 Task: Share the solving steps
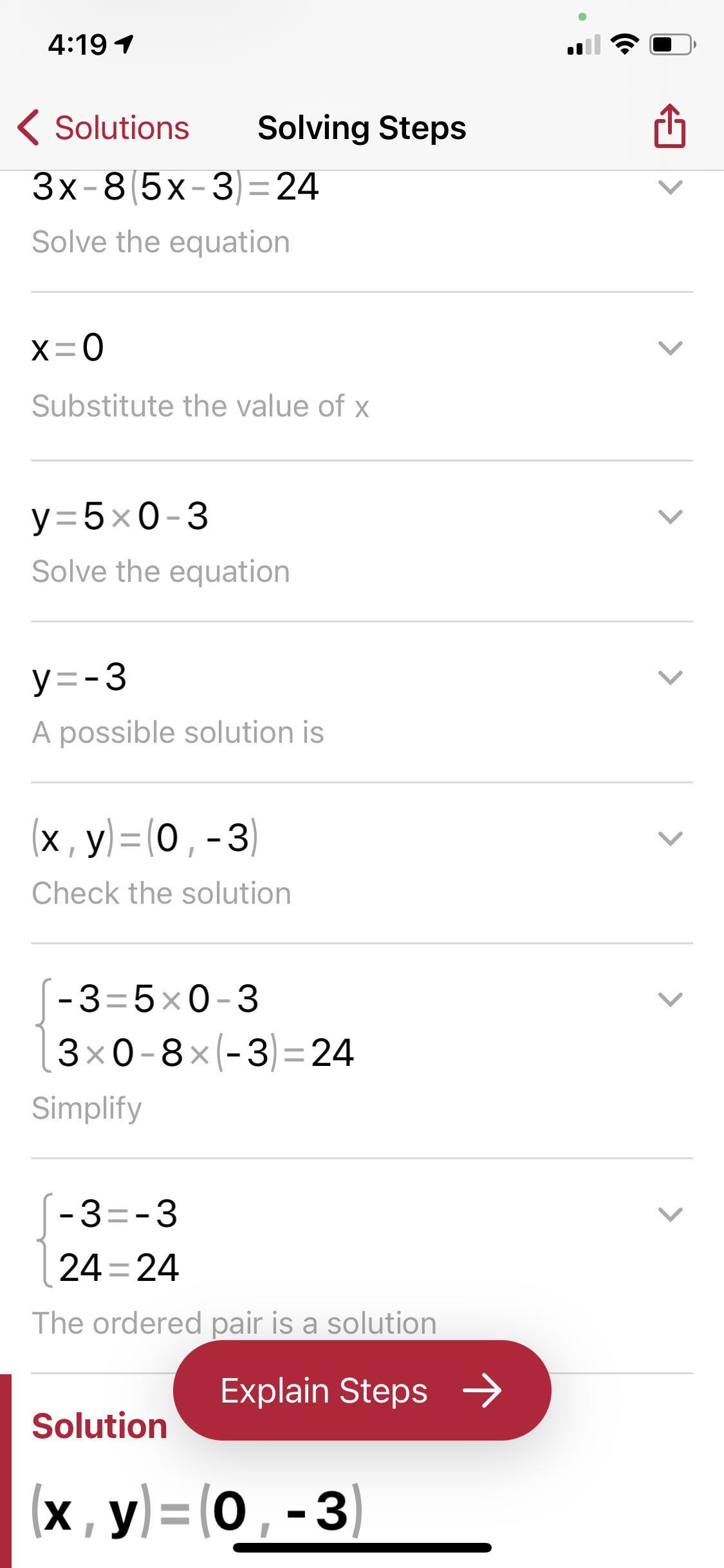tap(669, 127)
